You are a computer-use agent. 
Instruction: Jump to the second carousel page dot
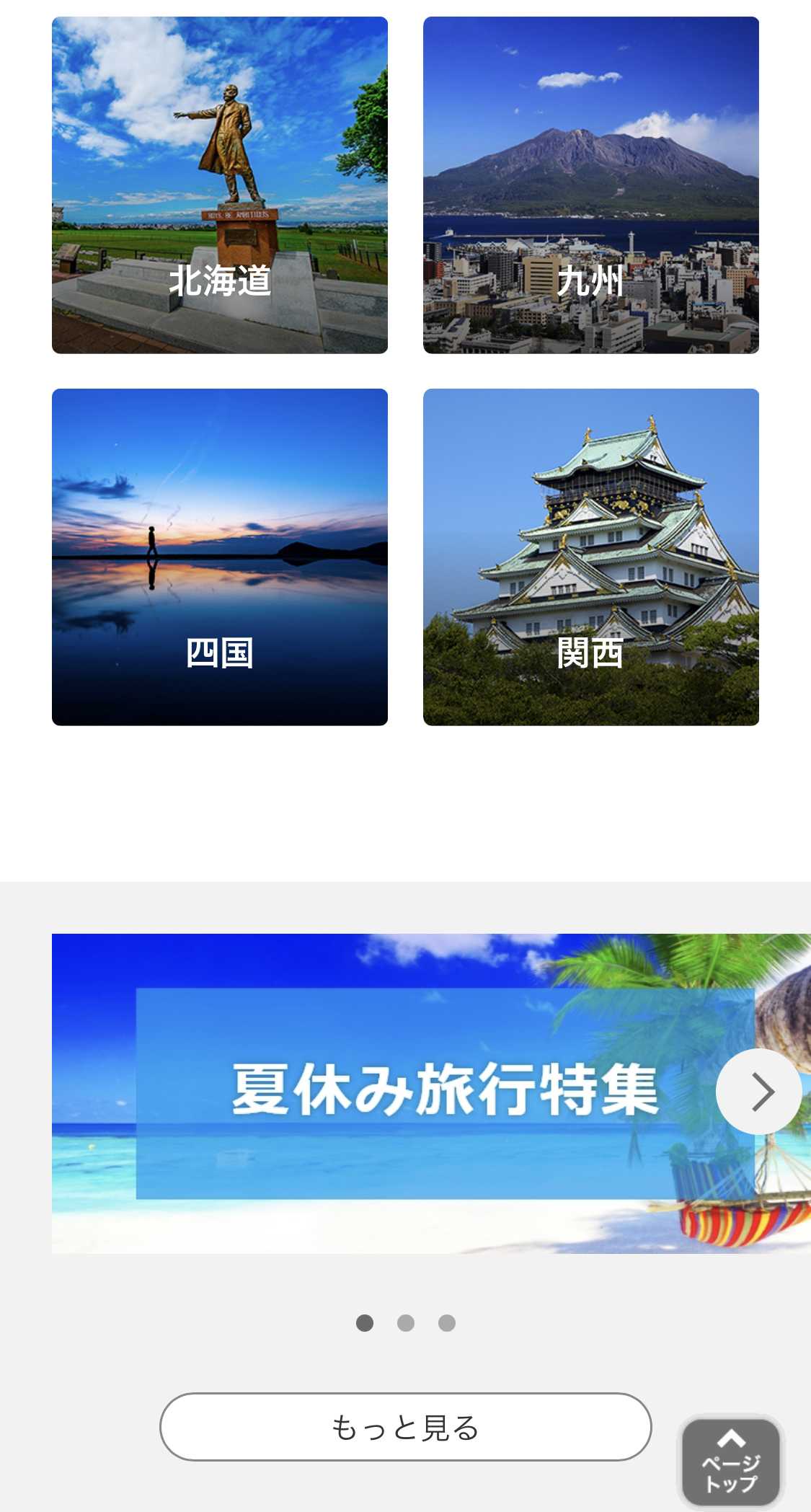click(406, 1323)
